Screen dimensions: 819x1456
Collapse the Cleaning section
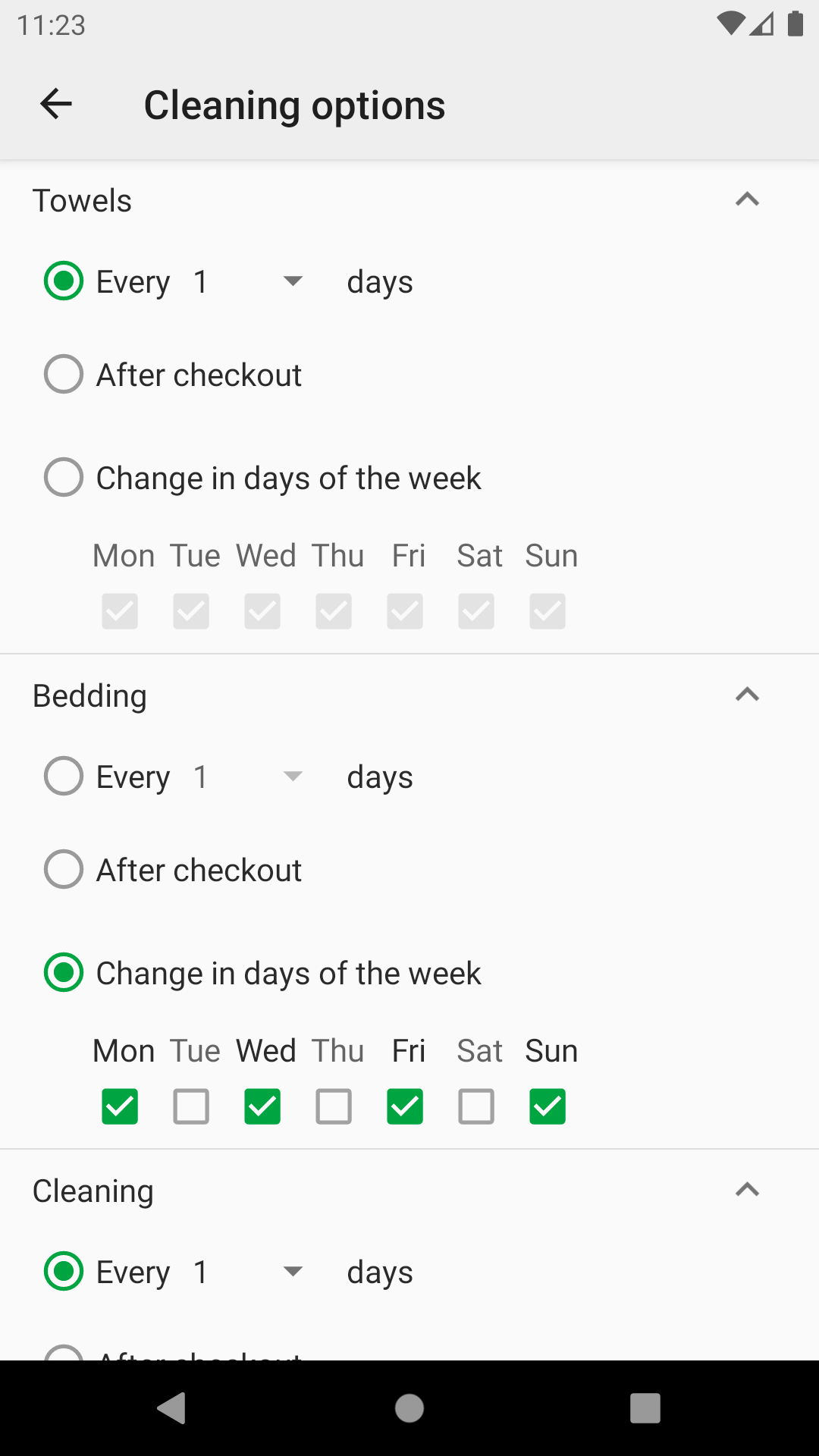747,1191
